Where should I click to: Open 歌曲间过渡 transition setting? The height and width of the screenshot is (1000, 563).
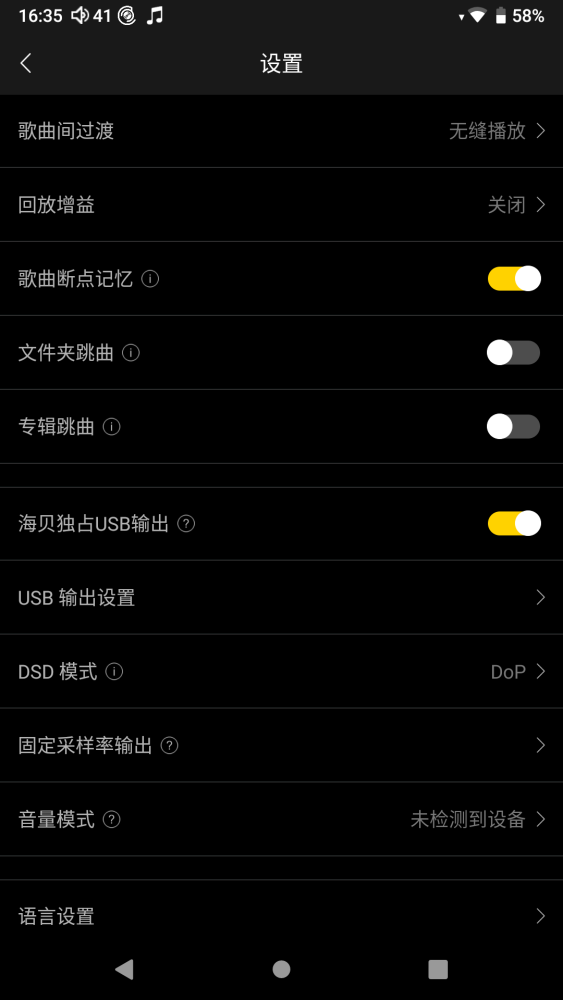(281, 131)
